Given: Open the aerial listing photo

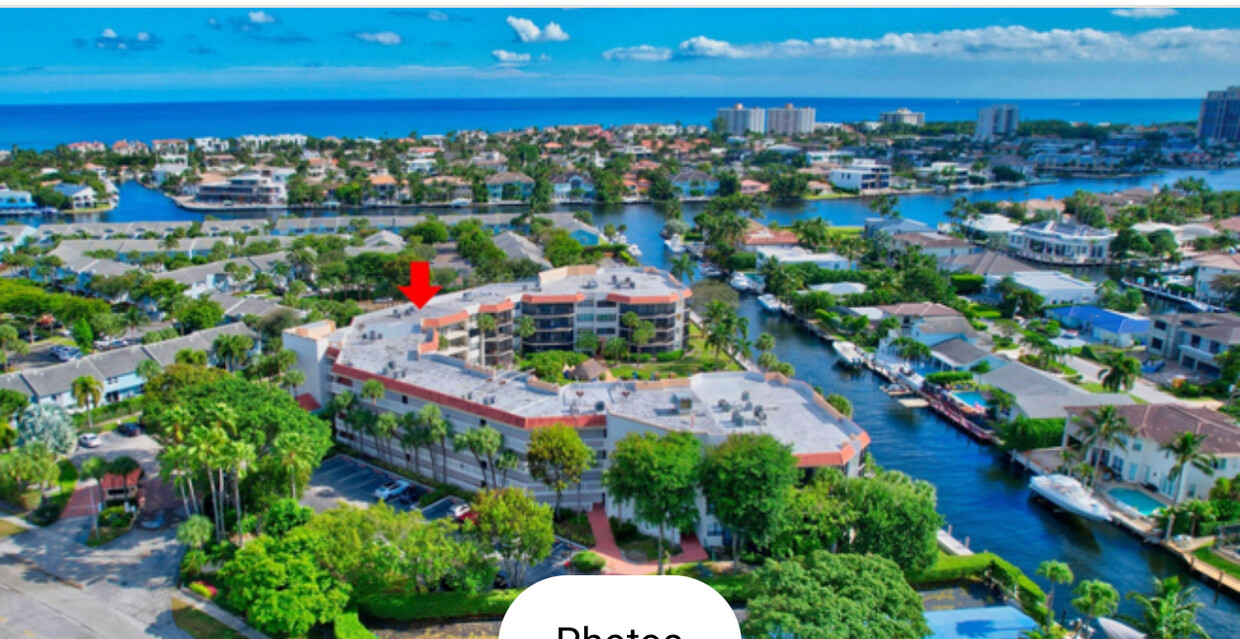Looking at the screenshot, I should pyautogui.click(x=620, y=300).
